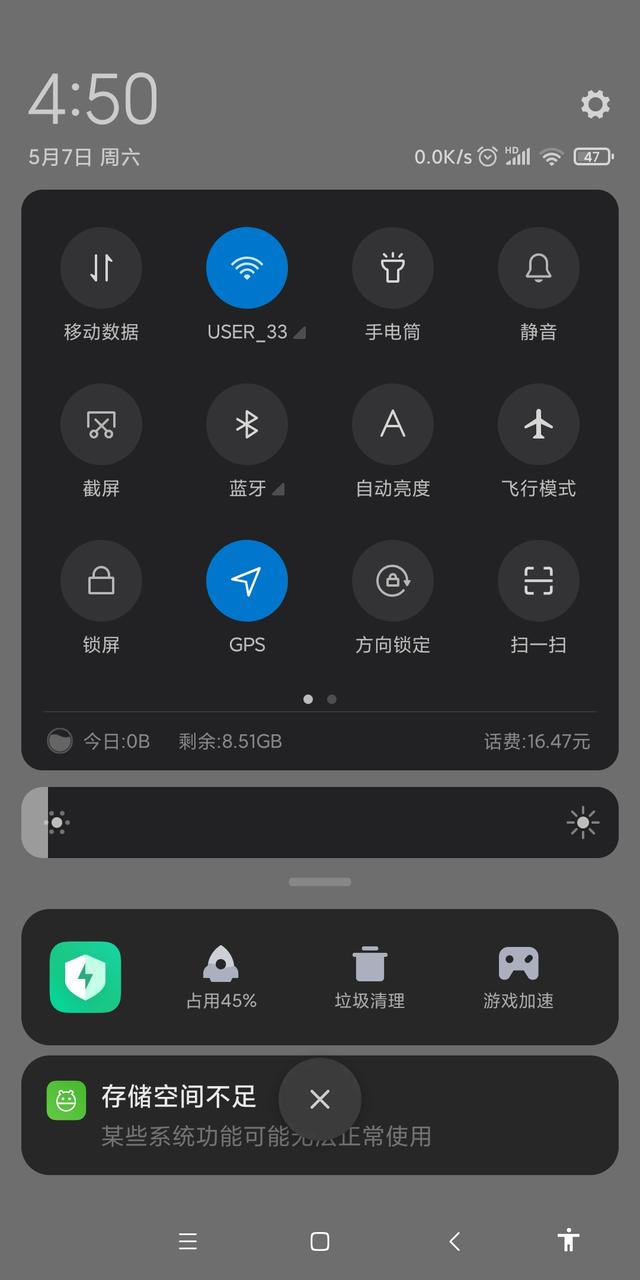Viewport: 640px width, 1280px height.
Task: Enable Bluetooth (蓝牙)
Action: tap(247, 425)
